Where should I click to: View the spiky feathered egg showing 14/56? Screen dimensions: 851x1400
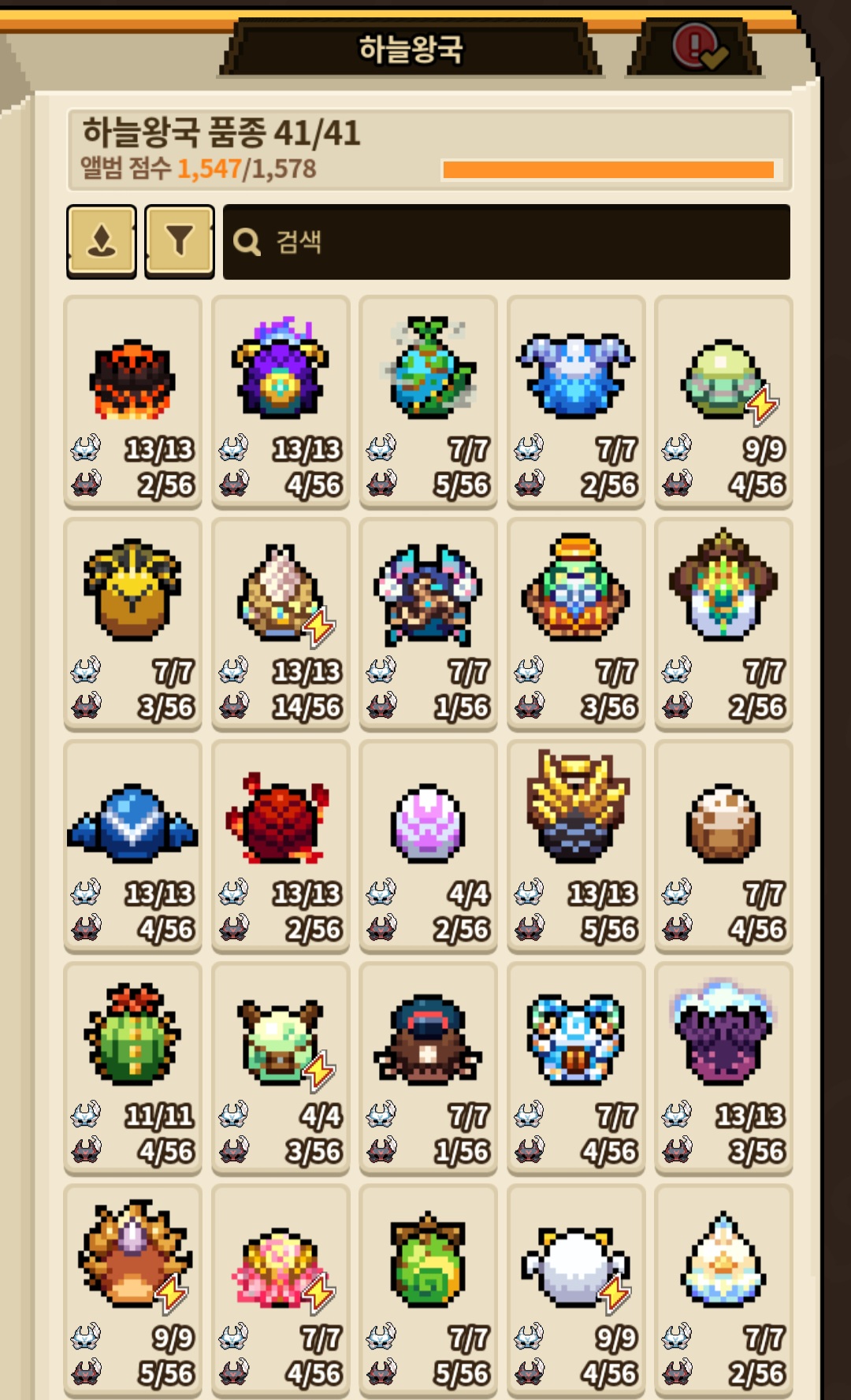pyautogui.click(x=281, y=624)
